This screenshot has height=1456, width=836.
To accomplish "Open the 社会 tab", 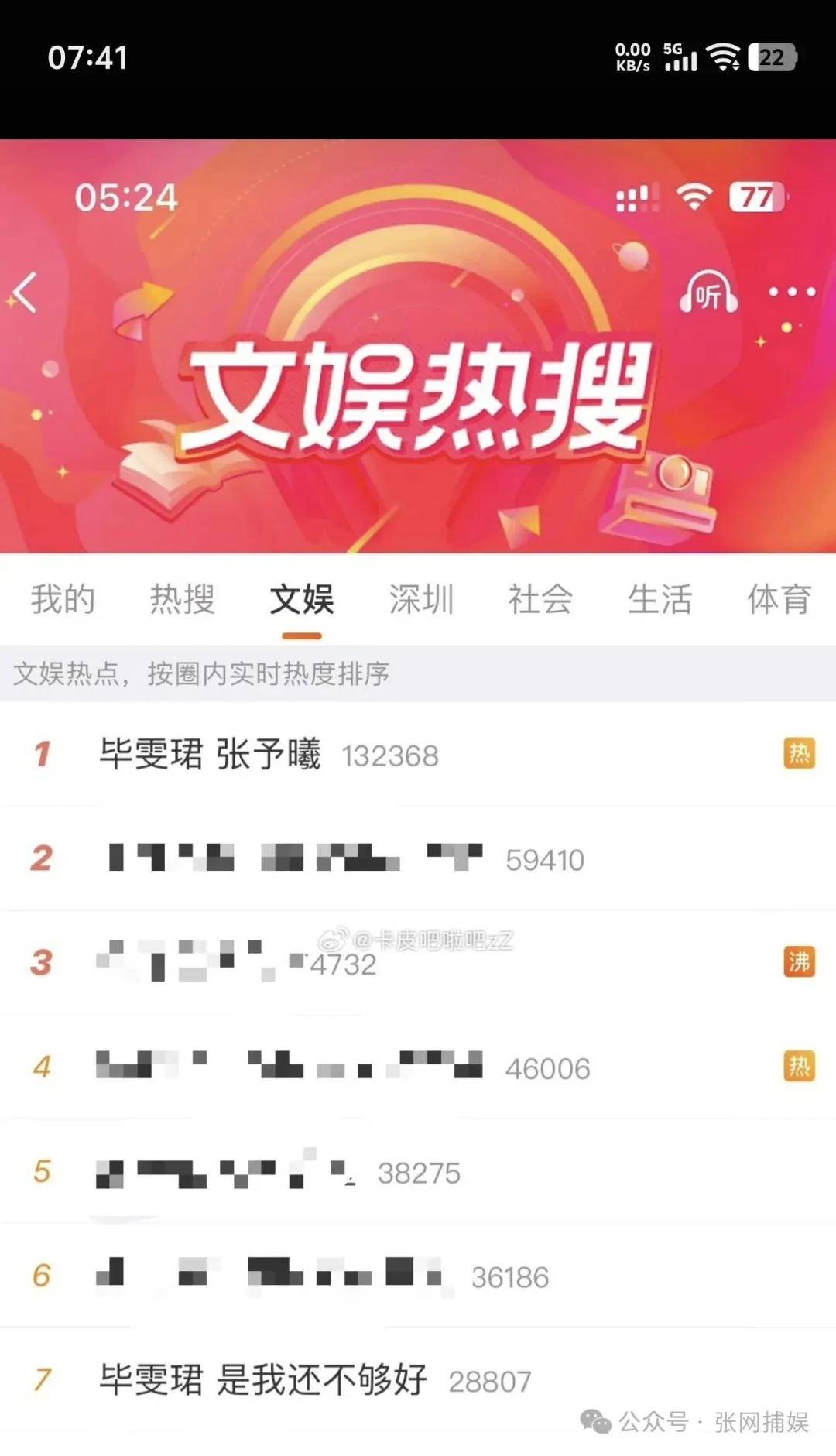I will coord(540,600).
